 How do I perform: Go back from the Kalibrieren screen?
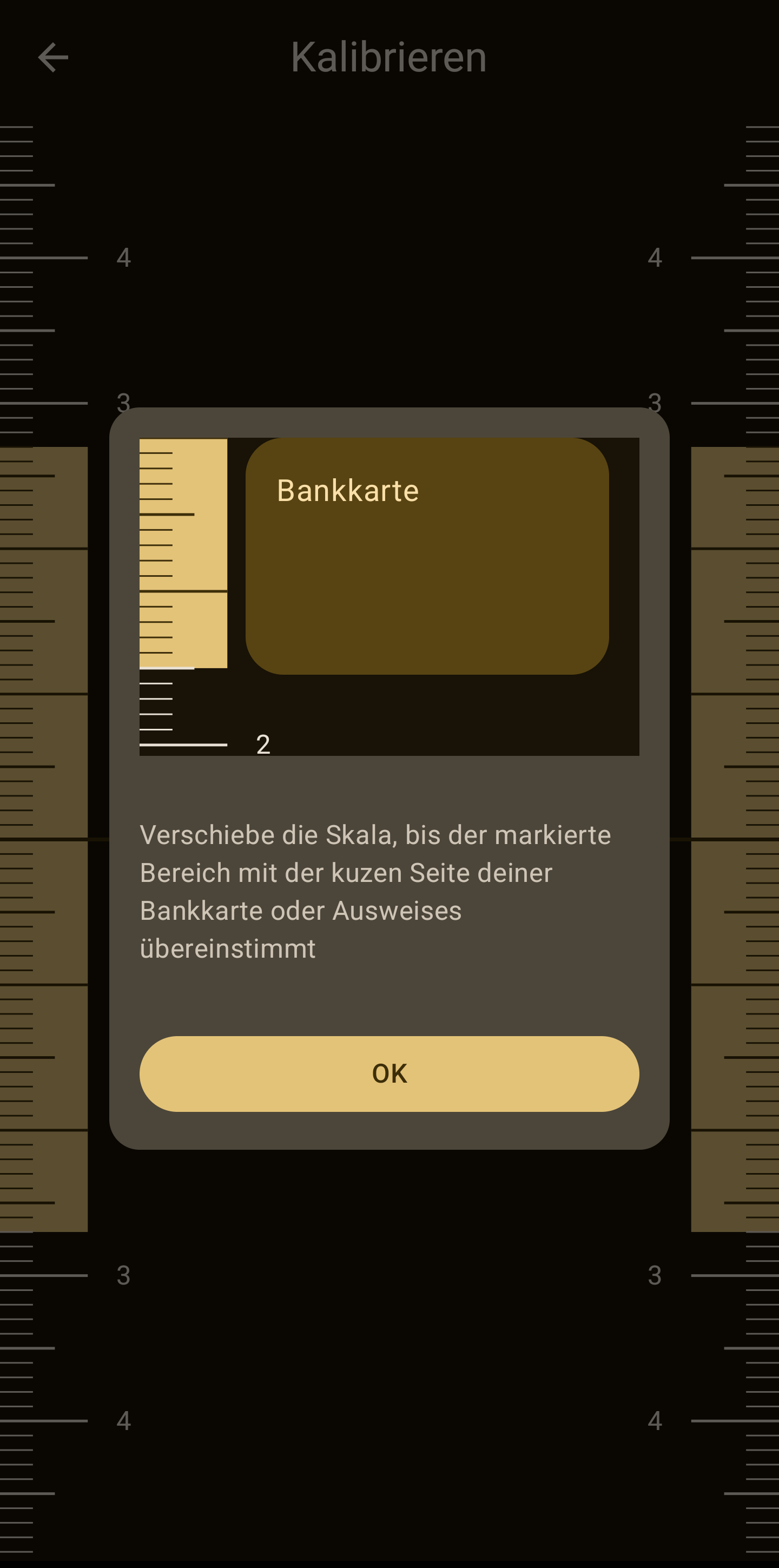point(53,58)
